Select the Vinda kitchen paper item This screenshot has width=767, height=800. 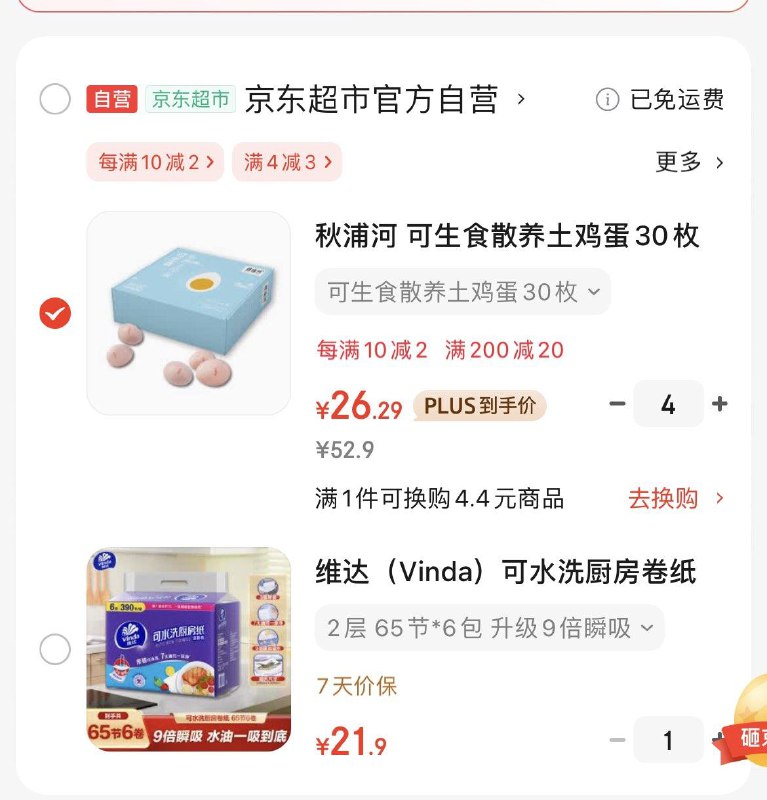coord(53,650)
